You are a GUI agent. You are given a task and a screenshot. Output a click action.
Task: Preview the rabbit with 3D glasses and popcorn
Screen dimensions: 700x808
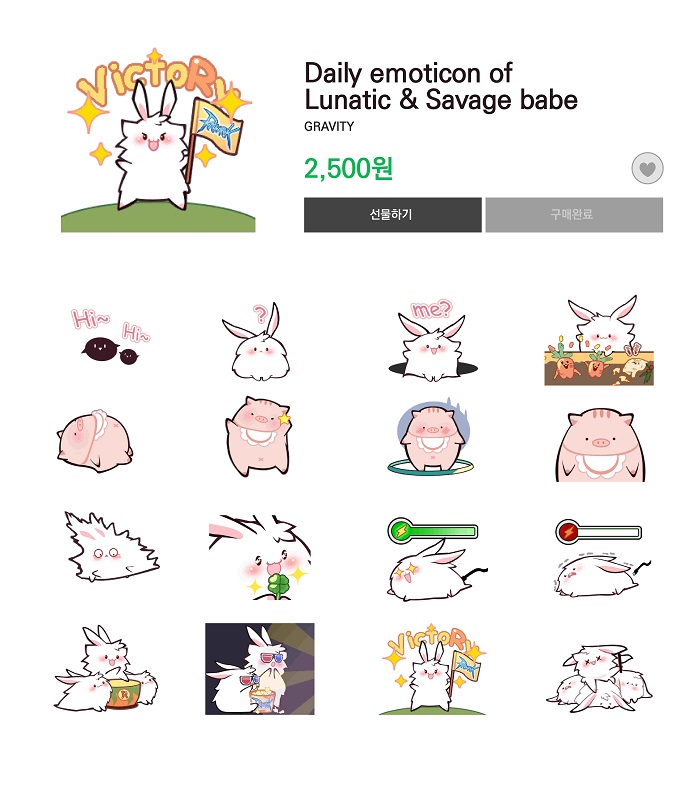click(x=259, y=668)
